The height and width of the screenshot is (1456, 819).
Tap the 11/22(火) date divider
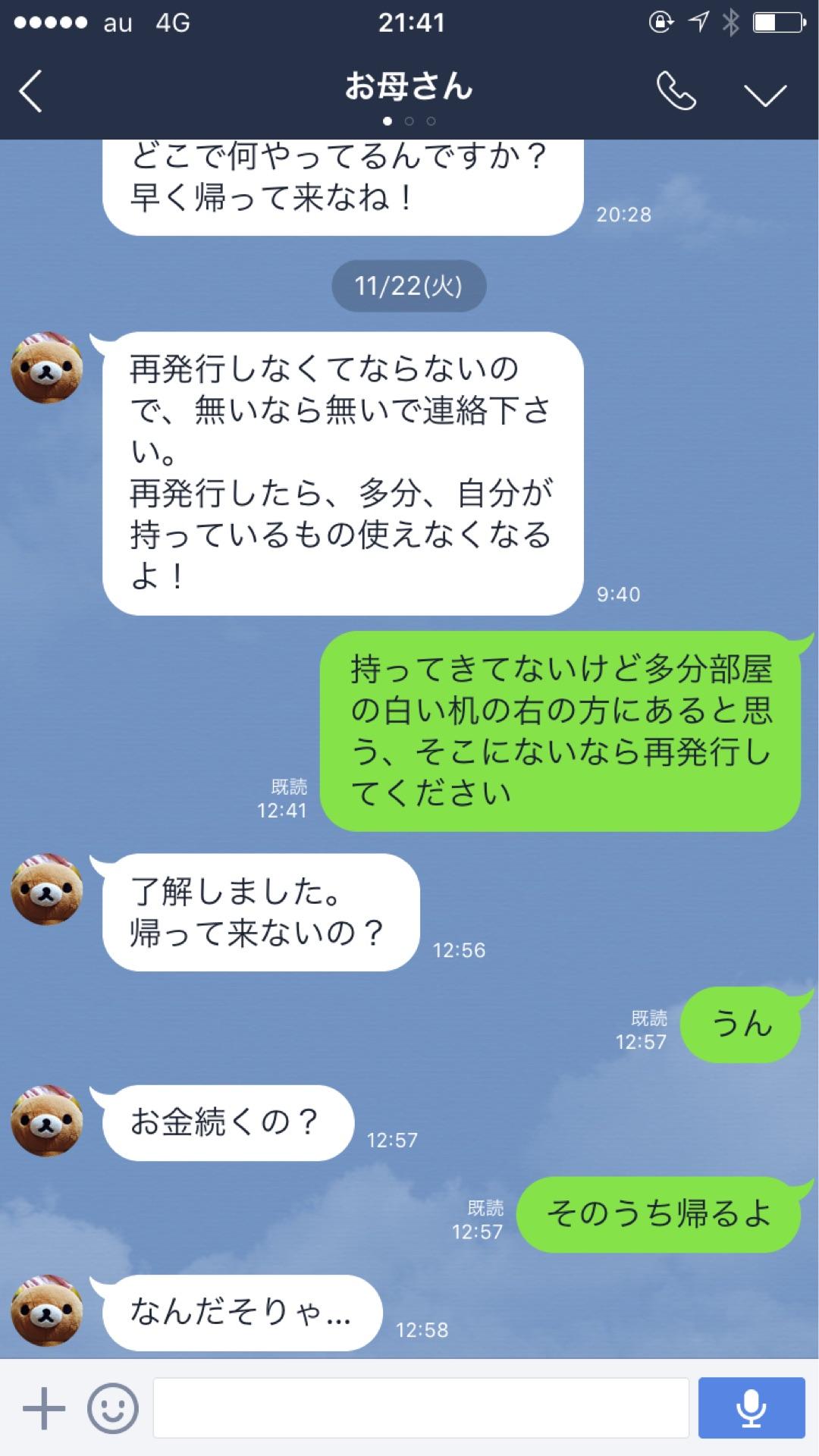(x=408, y=284)
